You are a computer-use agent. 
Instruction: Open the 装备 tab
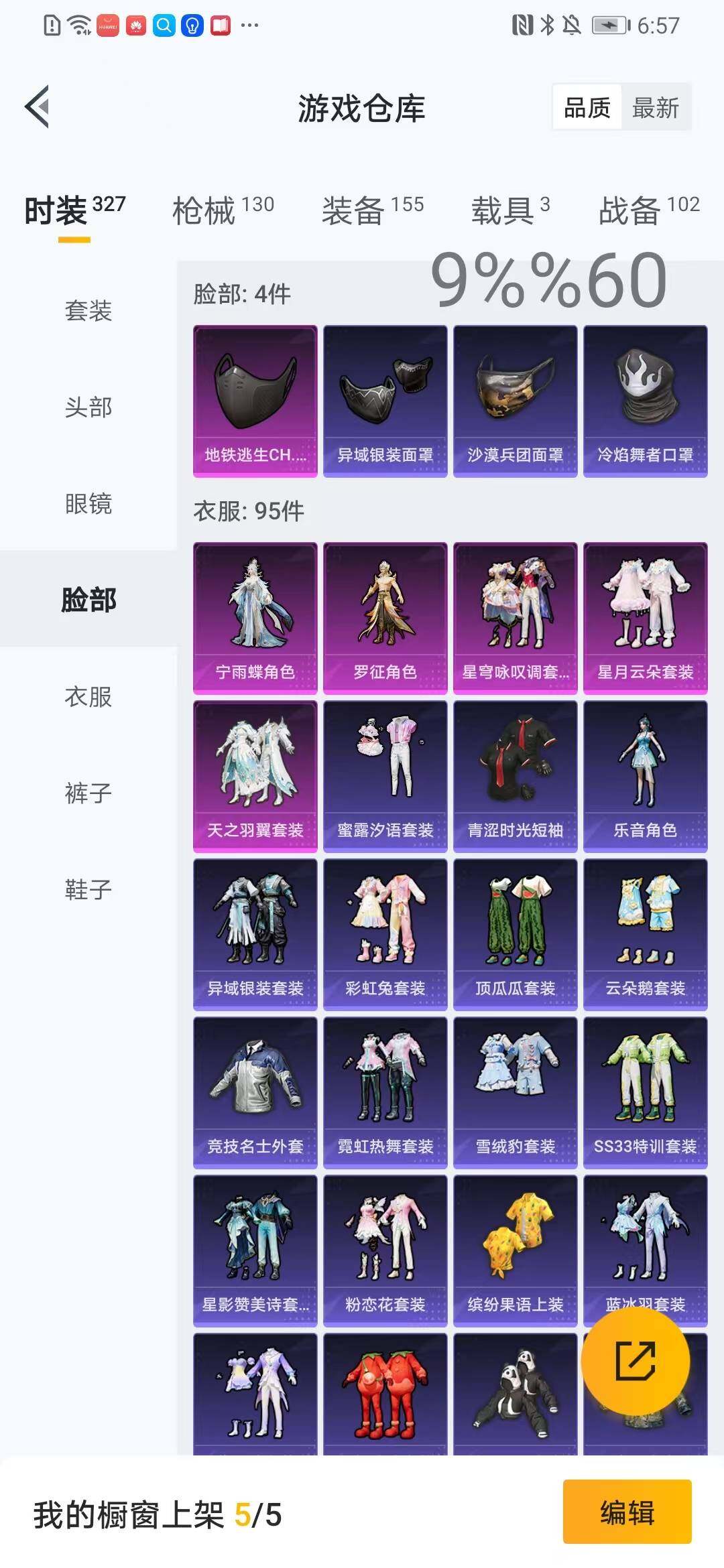coord(373,210)
